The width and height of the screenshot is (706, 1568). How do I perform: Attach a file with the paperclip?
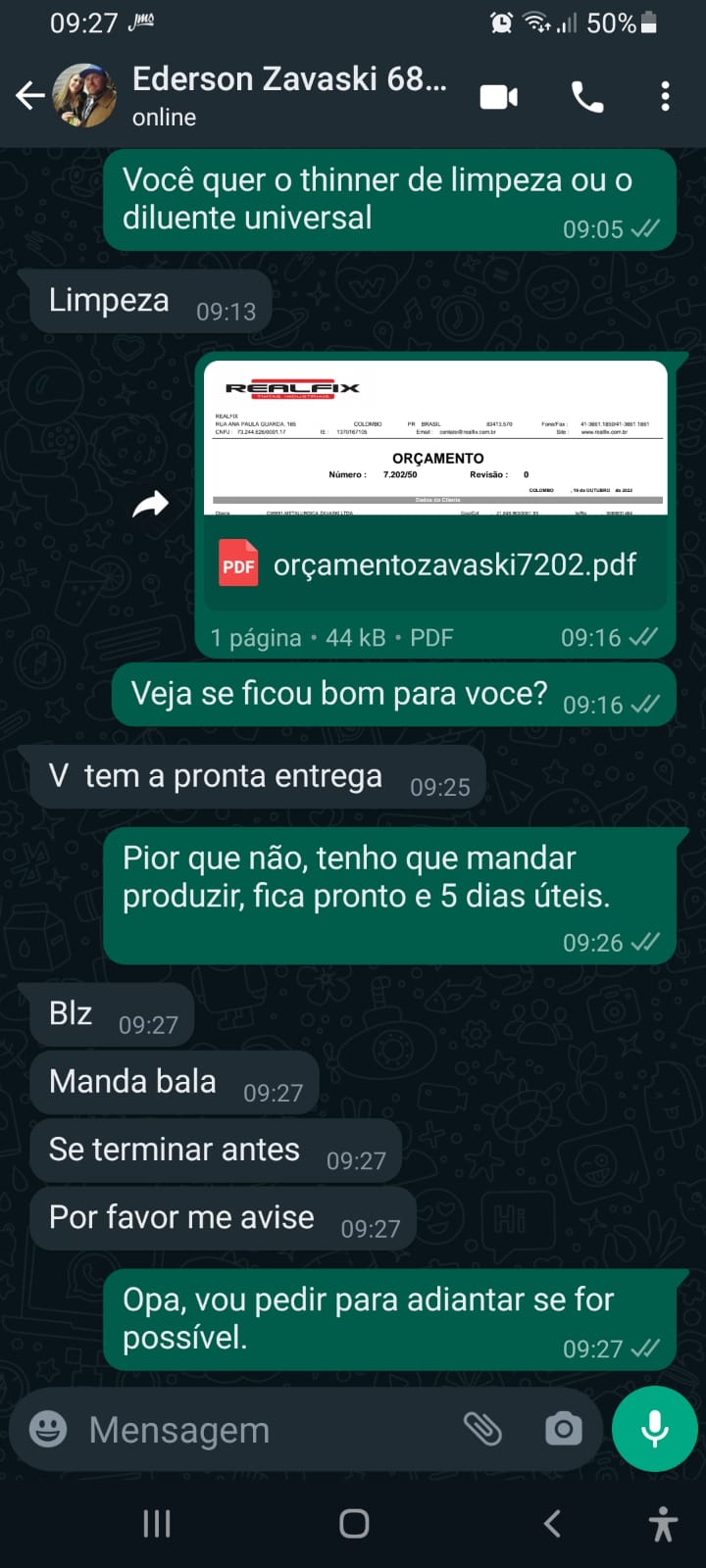coord(482,1430)
